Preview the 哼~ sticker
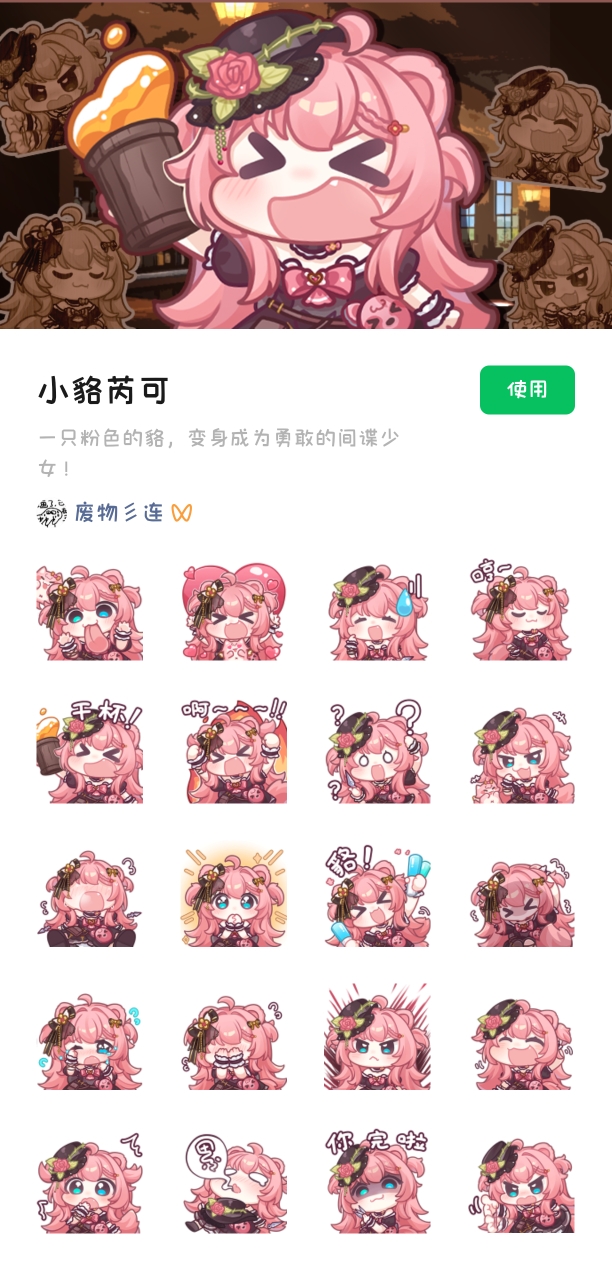This screenshot has height=1263, width=612. tap(522, 611)
